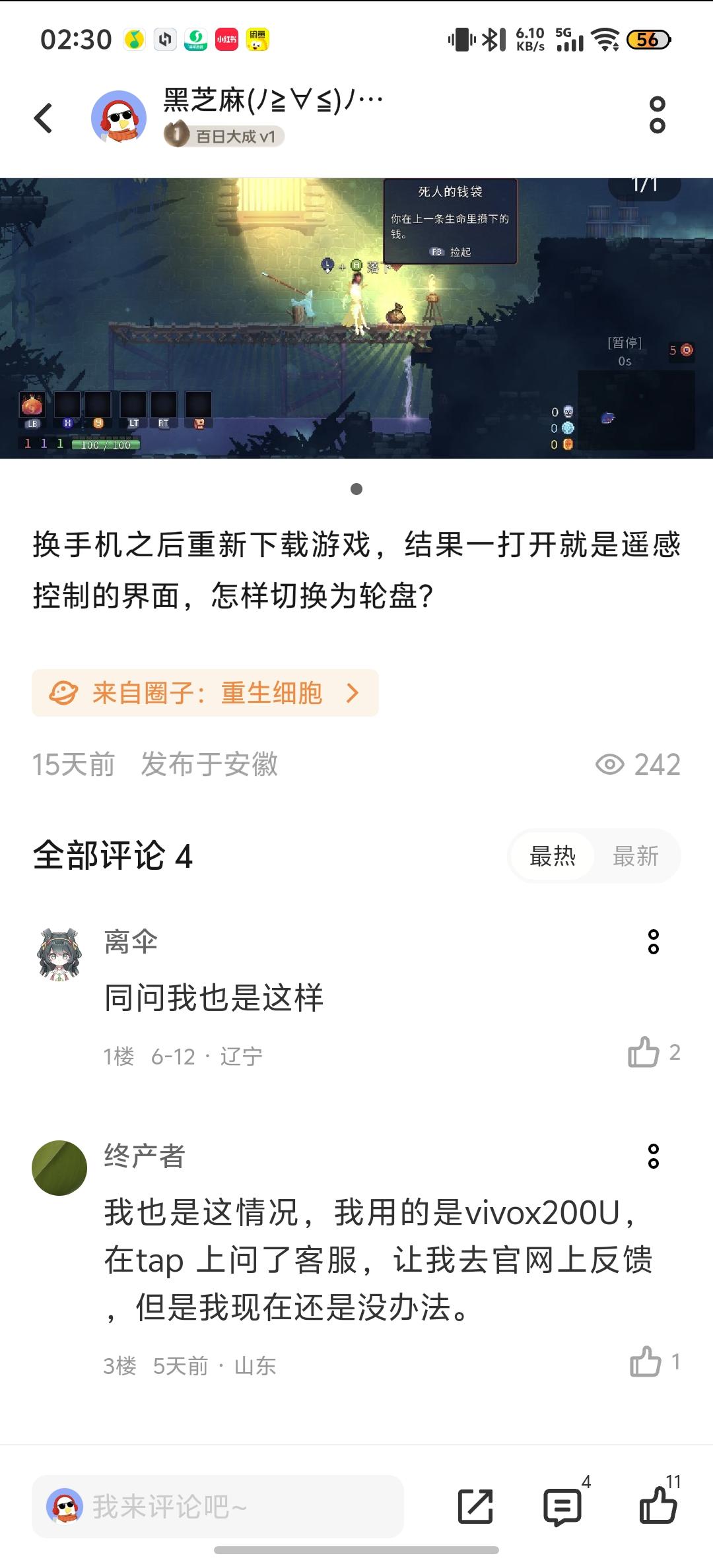Select the 最热 comment tab
Viewport: 713px width, 1568px height.
[553, 856]
